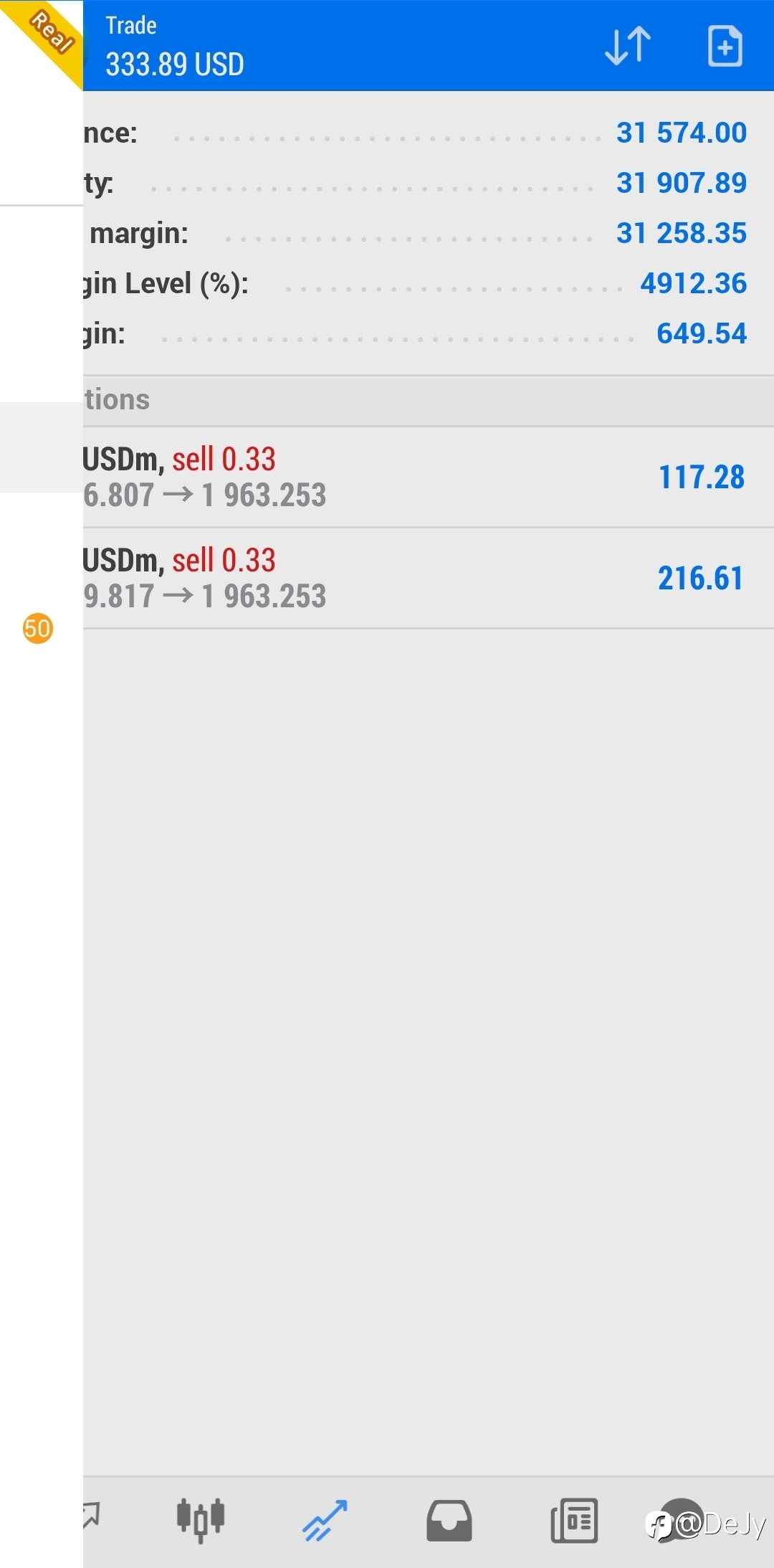This screenshot has height=1568, width=774.
Task: Sort positions with the arrows icon
Action: (628, 46)
